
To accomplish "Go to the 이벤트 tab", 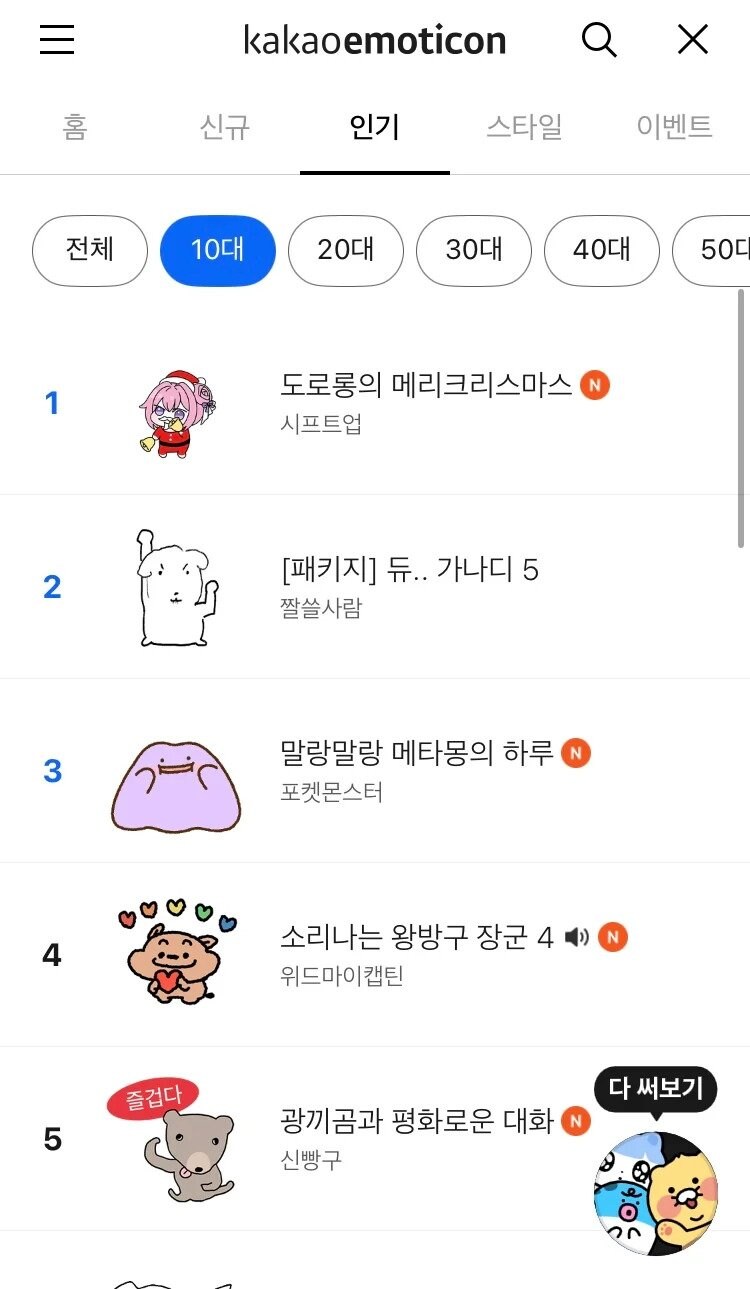I will (x=673, y=126).
